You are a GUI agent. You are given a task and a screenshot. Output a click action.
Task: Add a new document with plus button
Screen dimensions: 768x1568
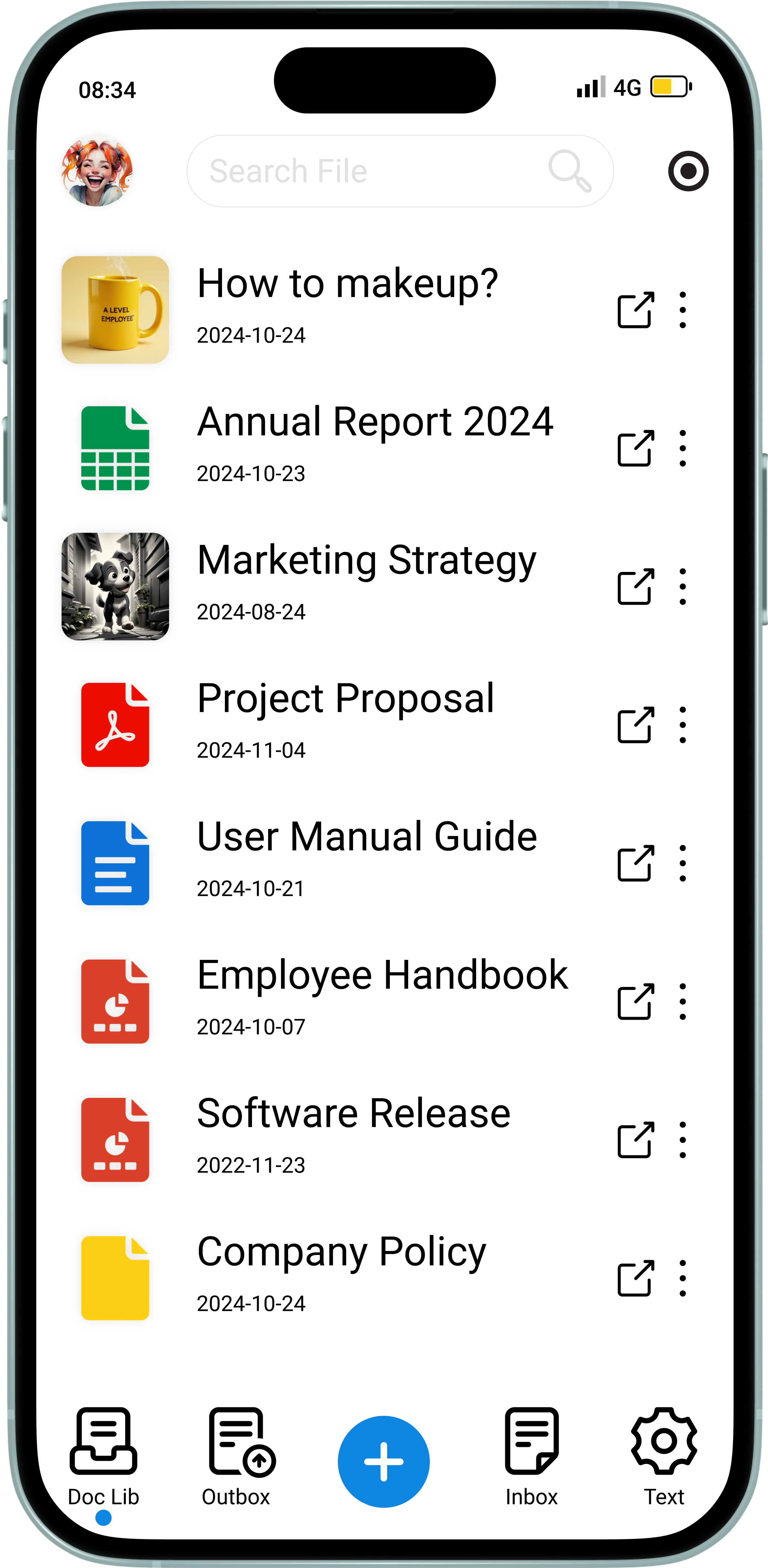point(383,1461)
